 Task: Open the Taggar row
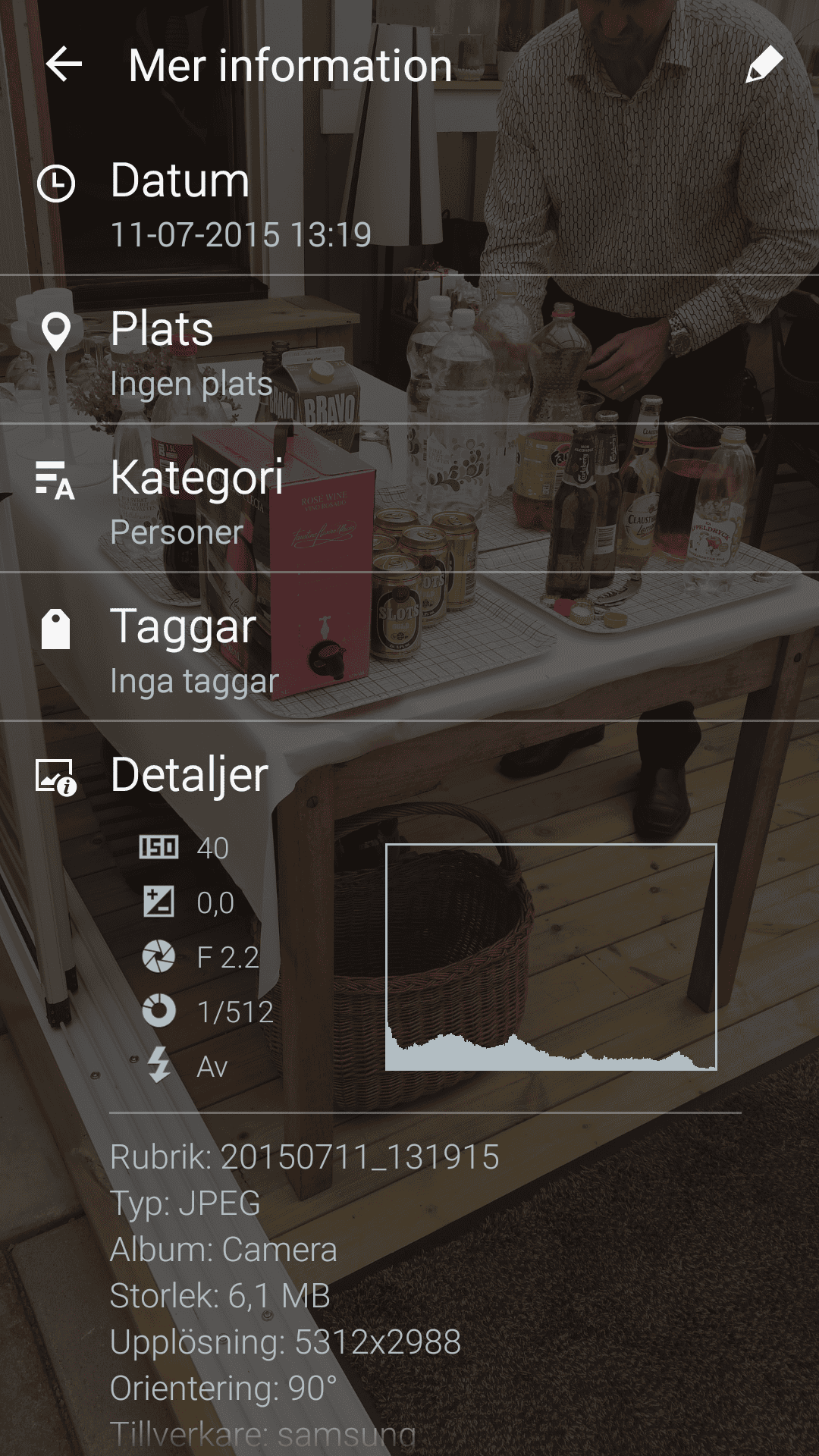(409, 647)
